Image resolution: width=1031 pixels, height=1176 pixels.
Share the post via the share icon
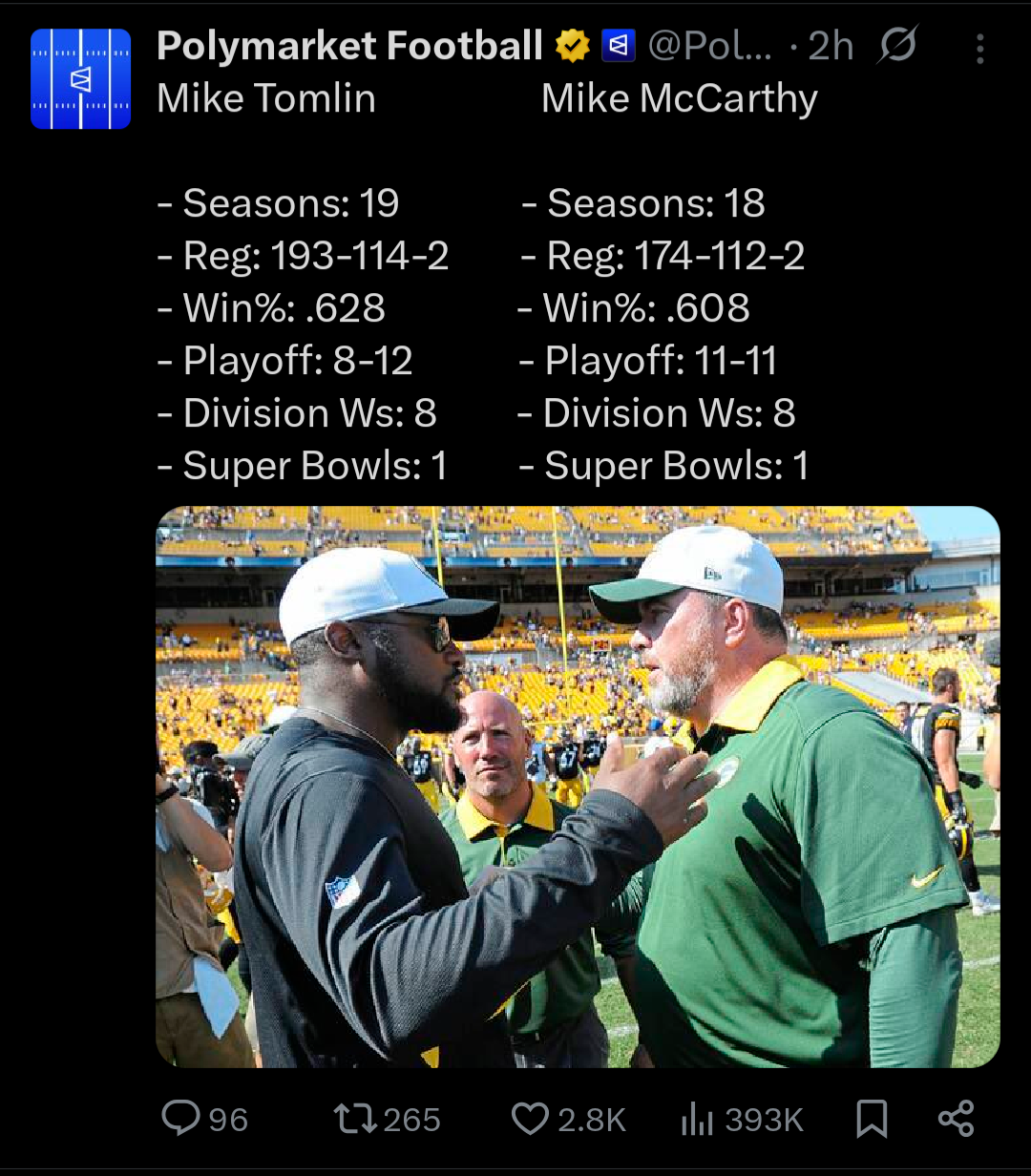pos(956,1119)
